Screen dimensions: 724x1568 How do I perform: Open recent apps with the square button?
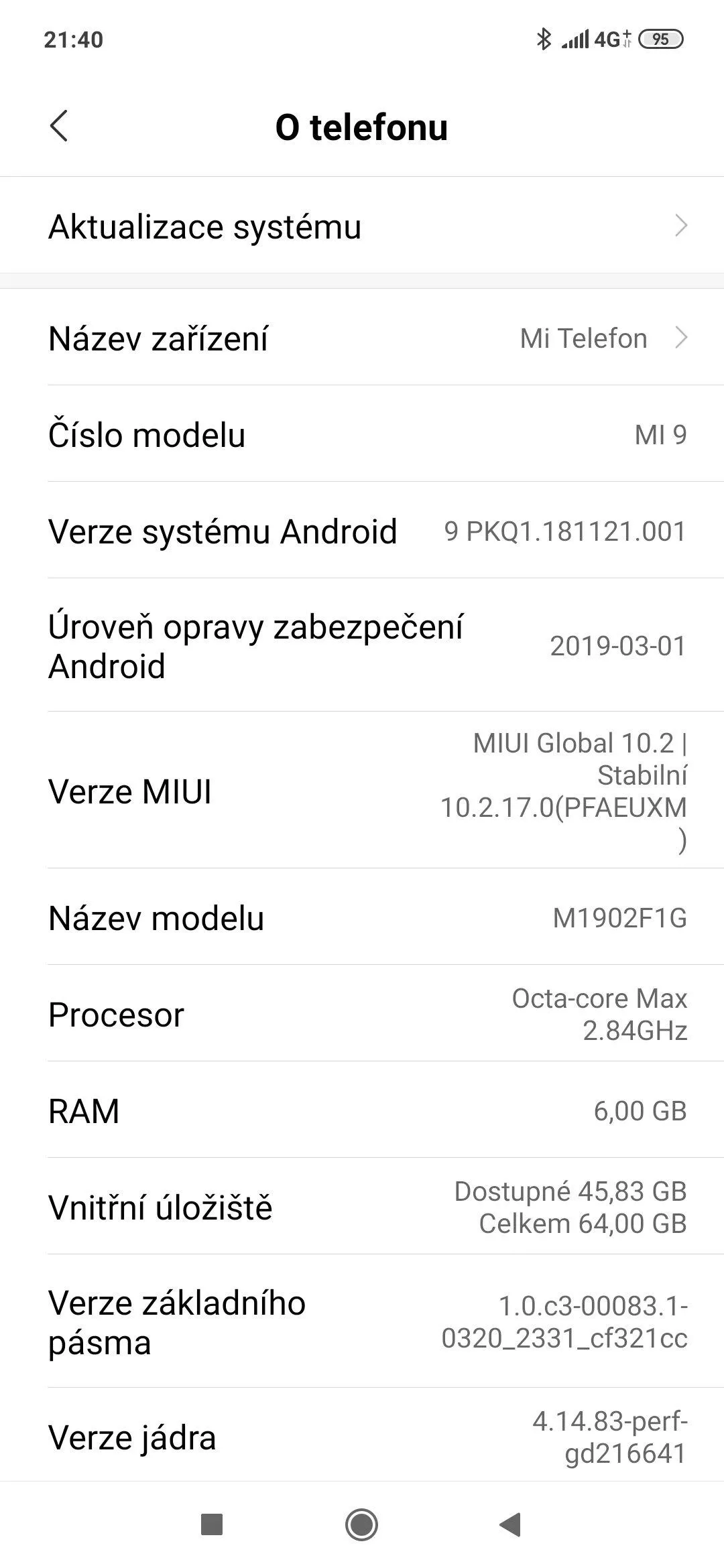(x=212, y=1524)
